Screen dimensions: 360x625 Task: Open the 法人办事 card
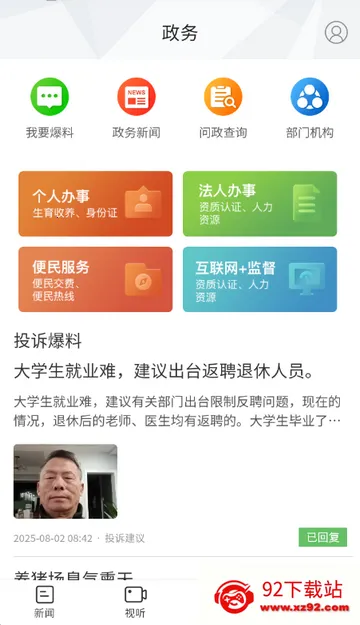coord(260,204)
